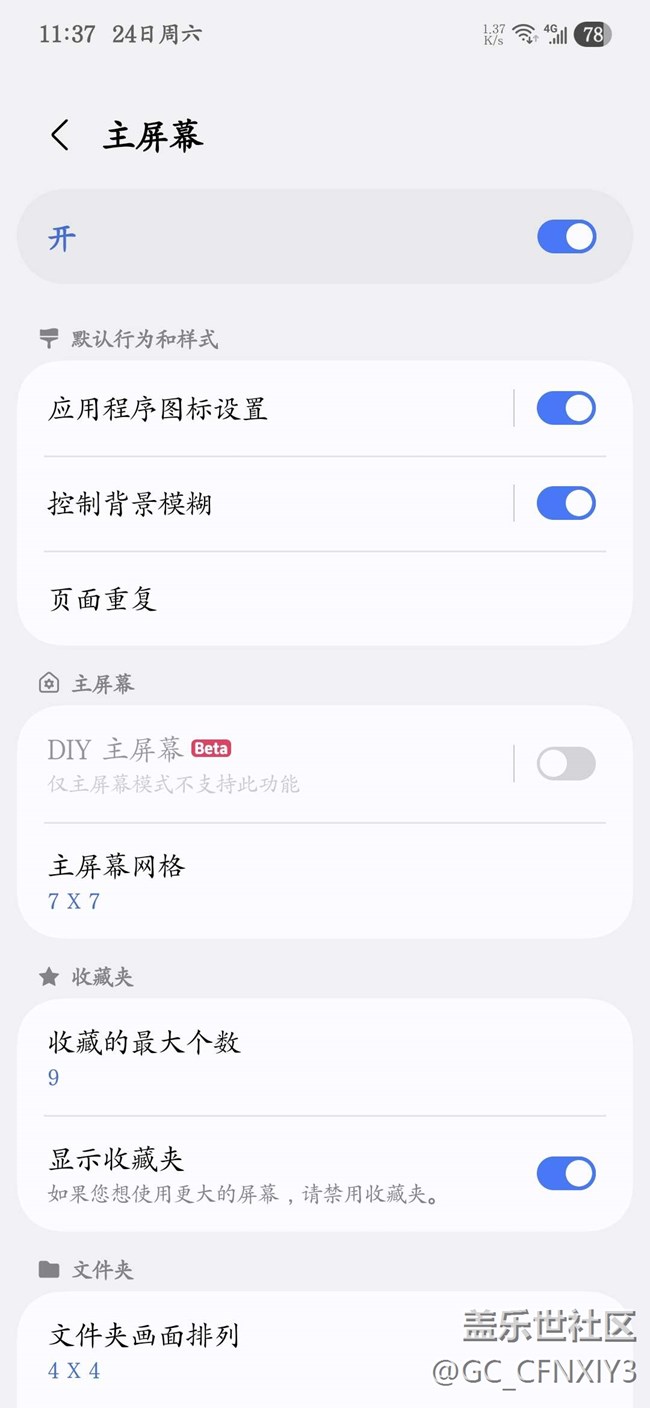650x1408 pixels.
Task: Disable 显示收藏夹 switch
Action: point(566,1173)
